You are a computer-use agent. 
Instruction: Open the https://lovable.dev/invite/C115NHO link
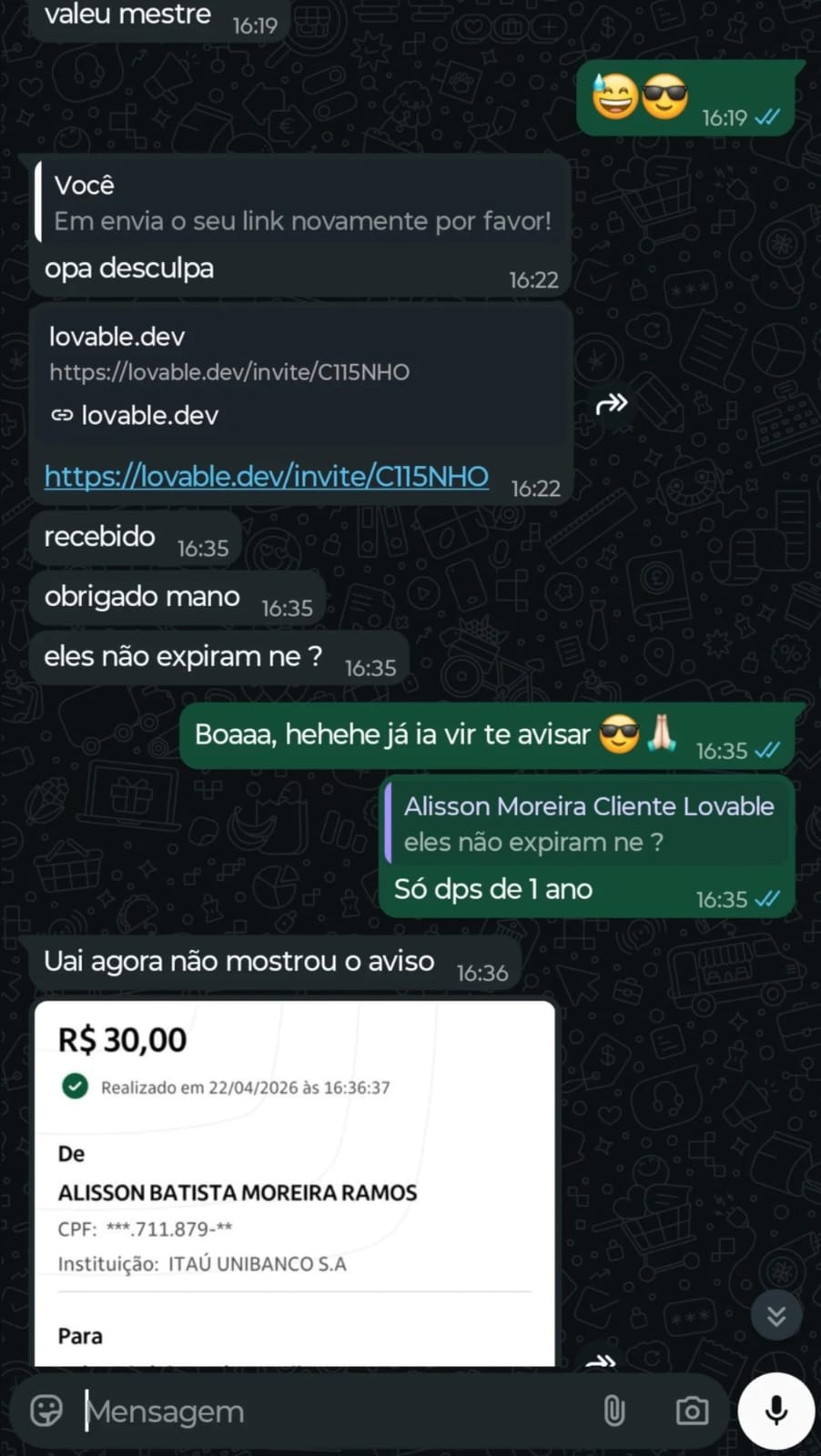pyautogui.click(x=266, y=476)
